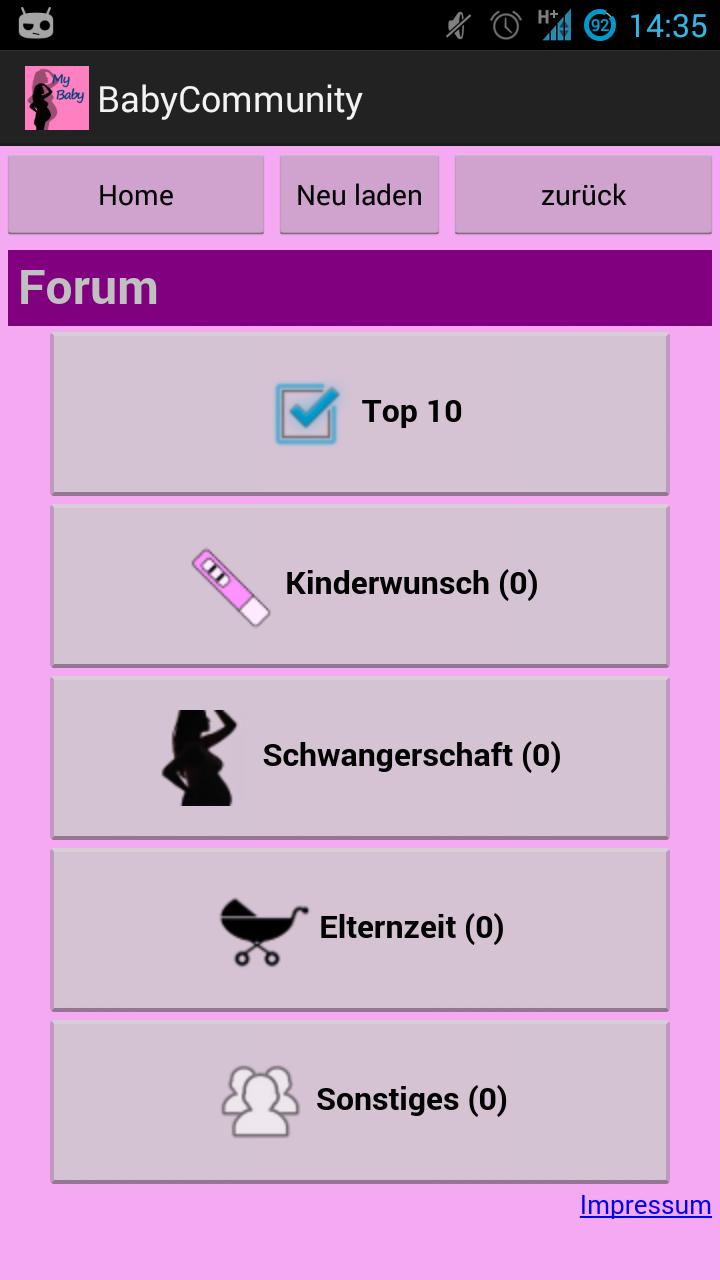Open the Impressum link

645,1205
